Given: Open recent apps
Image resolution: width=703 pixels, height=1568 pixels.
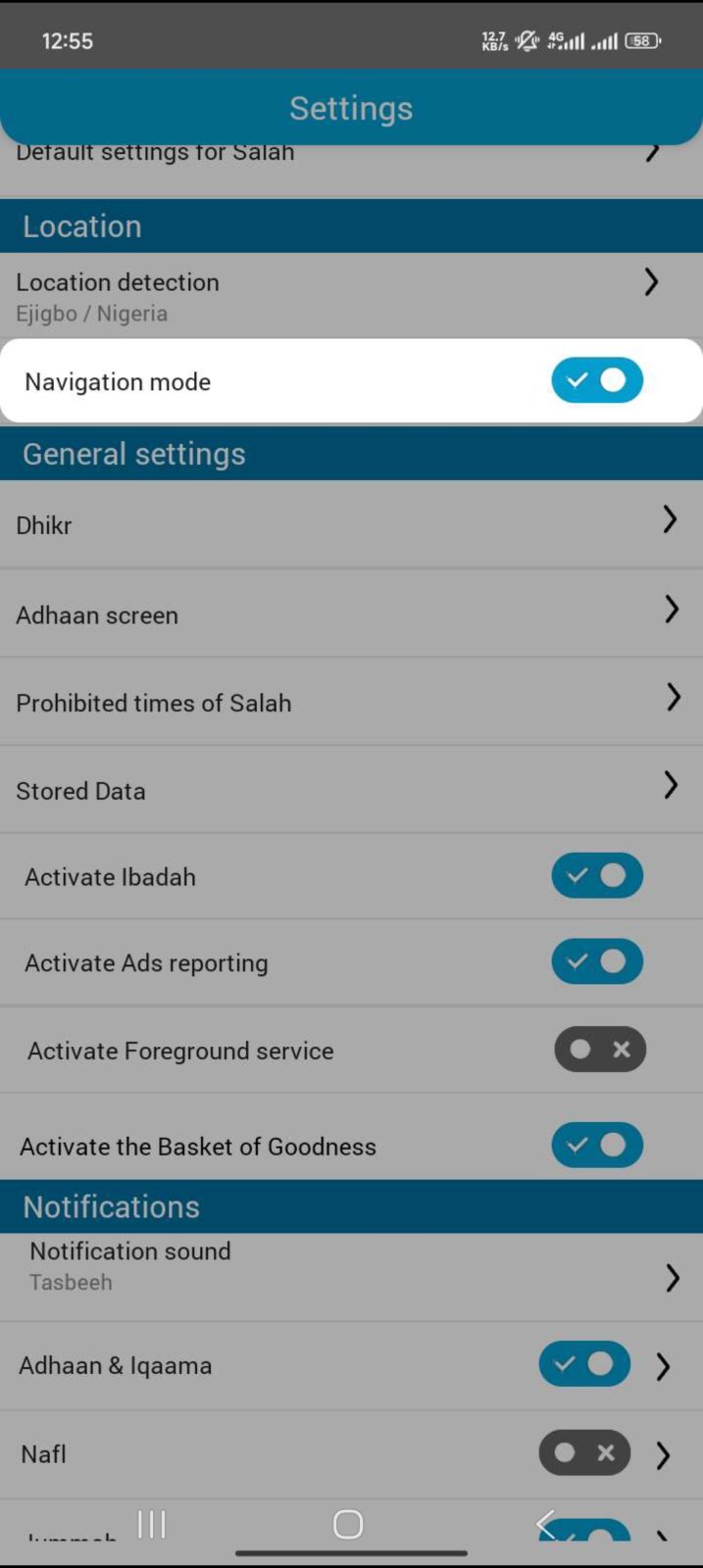Looking at the screenshot, I should tap(152, 1524).
